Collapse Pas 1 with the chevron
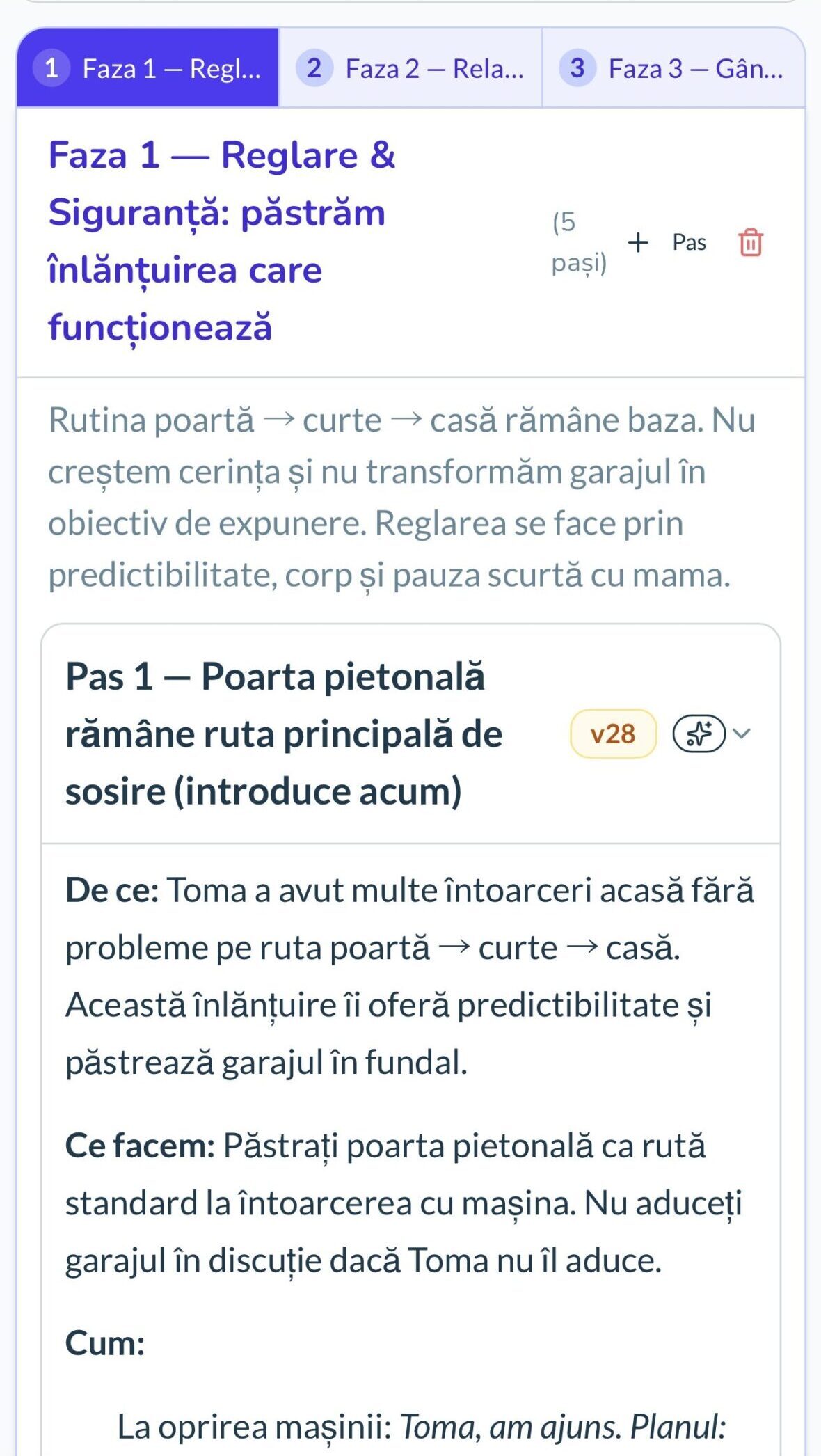This screenshot has height=1456, width=821. tap(742, 734)
